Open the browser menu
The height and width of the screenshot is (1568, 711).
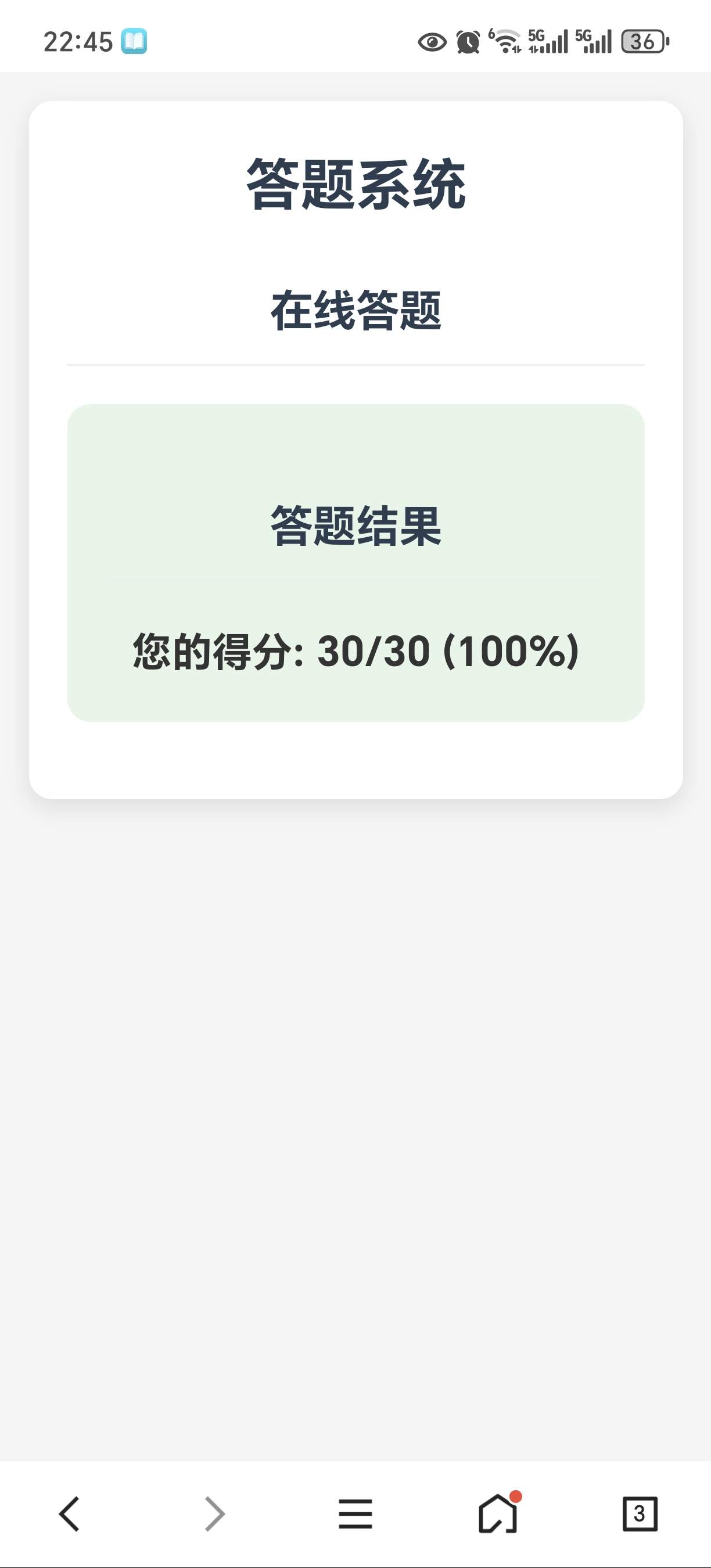(x=355, y=1513)
